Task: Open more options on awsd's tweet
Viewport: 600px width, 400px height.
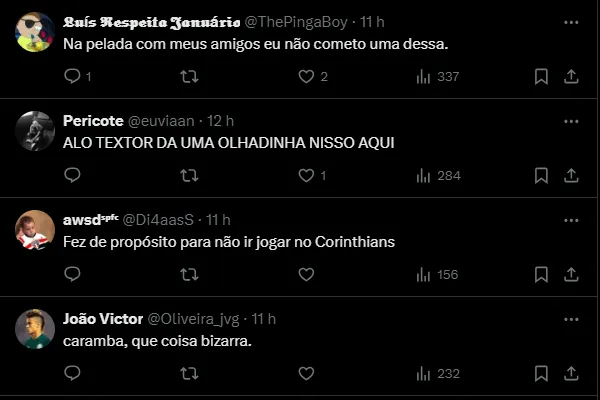Action: (x=570, y=219)
